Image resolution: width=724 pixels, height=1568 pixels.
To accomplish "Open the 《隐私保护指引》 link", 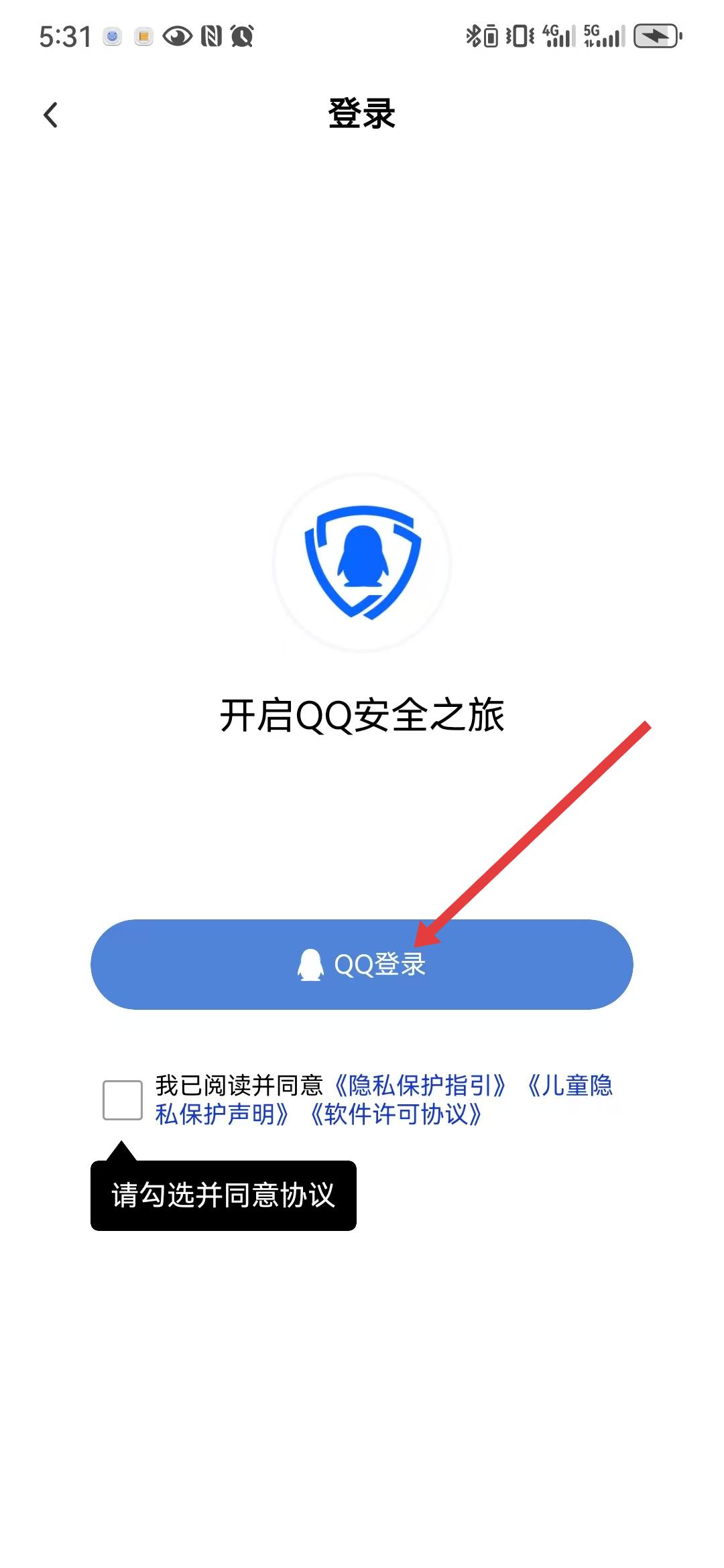I will [420, 1085].
